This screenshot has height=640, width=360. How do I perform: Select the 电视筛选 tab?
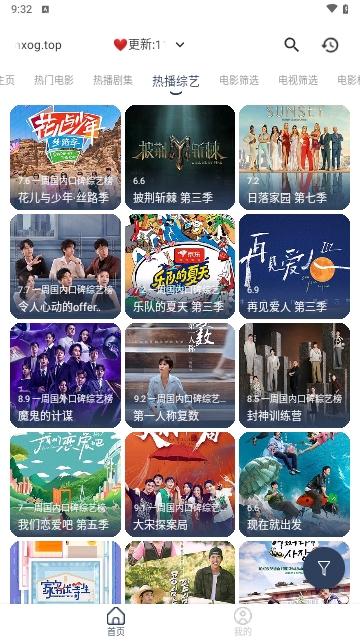point(298,80)
